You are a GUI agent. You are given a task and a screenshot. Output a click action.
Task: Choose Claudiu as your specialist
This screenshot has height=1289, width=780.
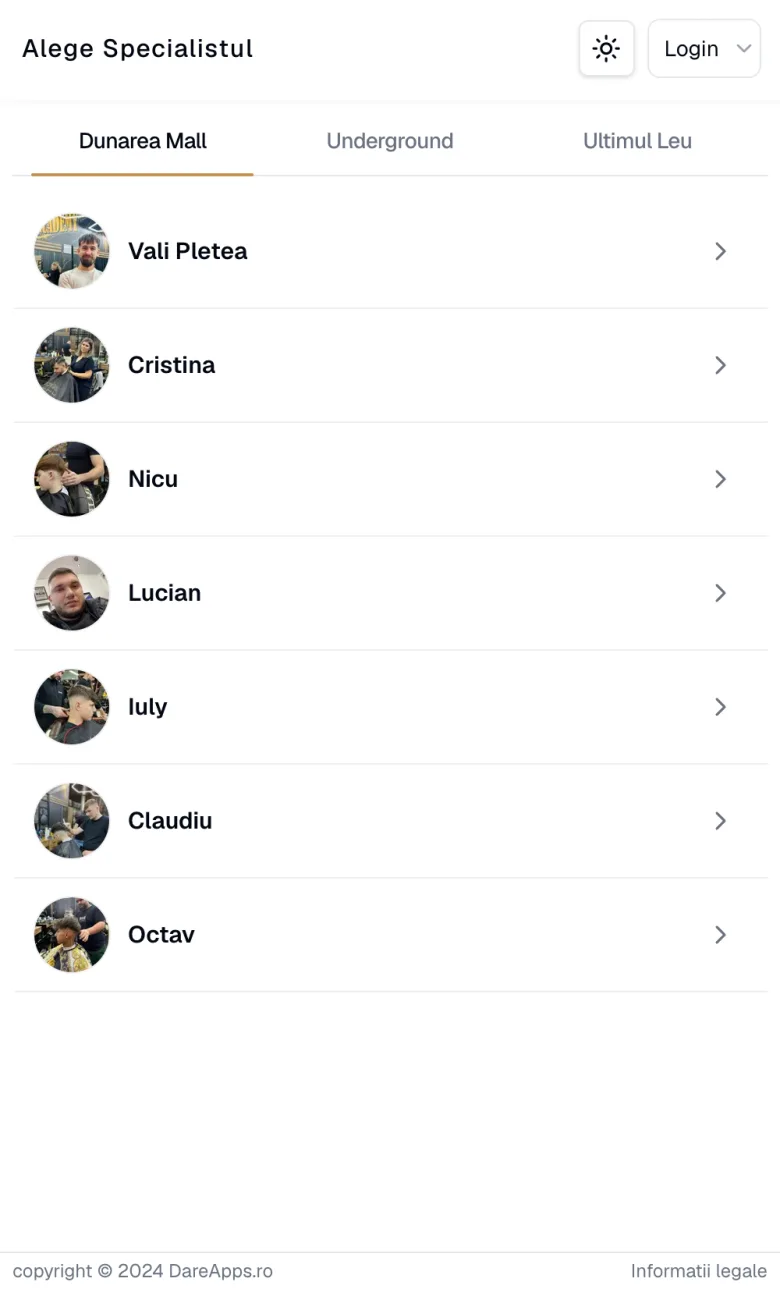390,821
